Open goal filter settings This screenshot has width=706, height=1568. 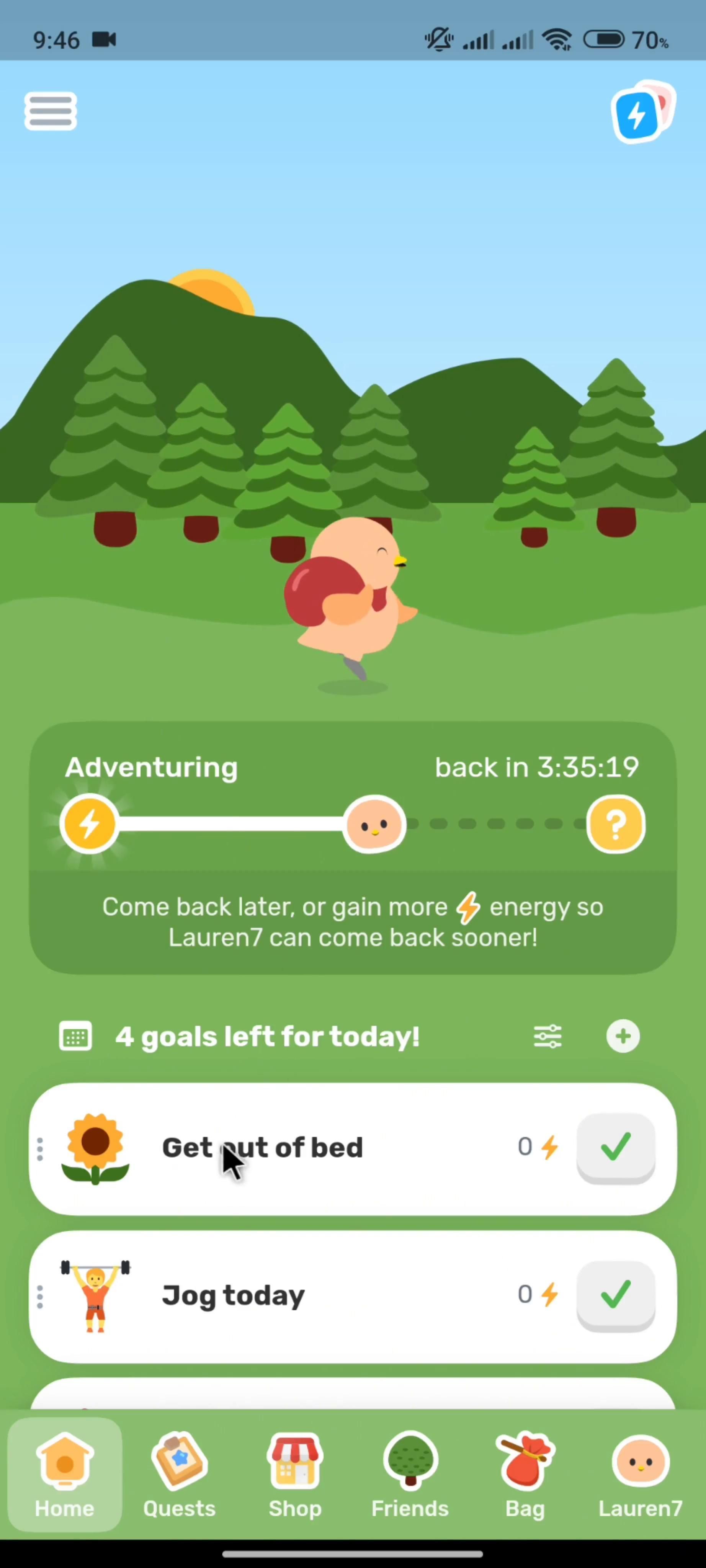pyautogui.click(x=547, y=1036)
